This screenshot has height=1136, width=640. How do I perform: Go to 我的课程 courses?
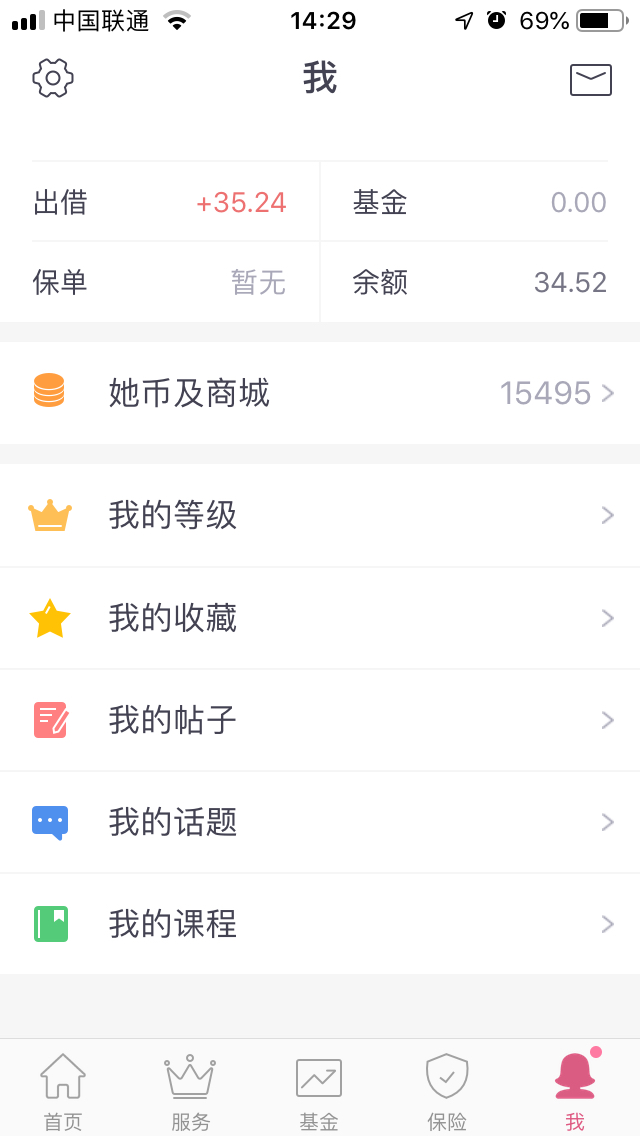(320, 924)
